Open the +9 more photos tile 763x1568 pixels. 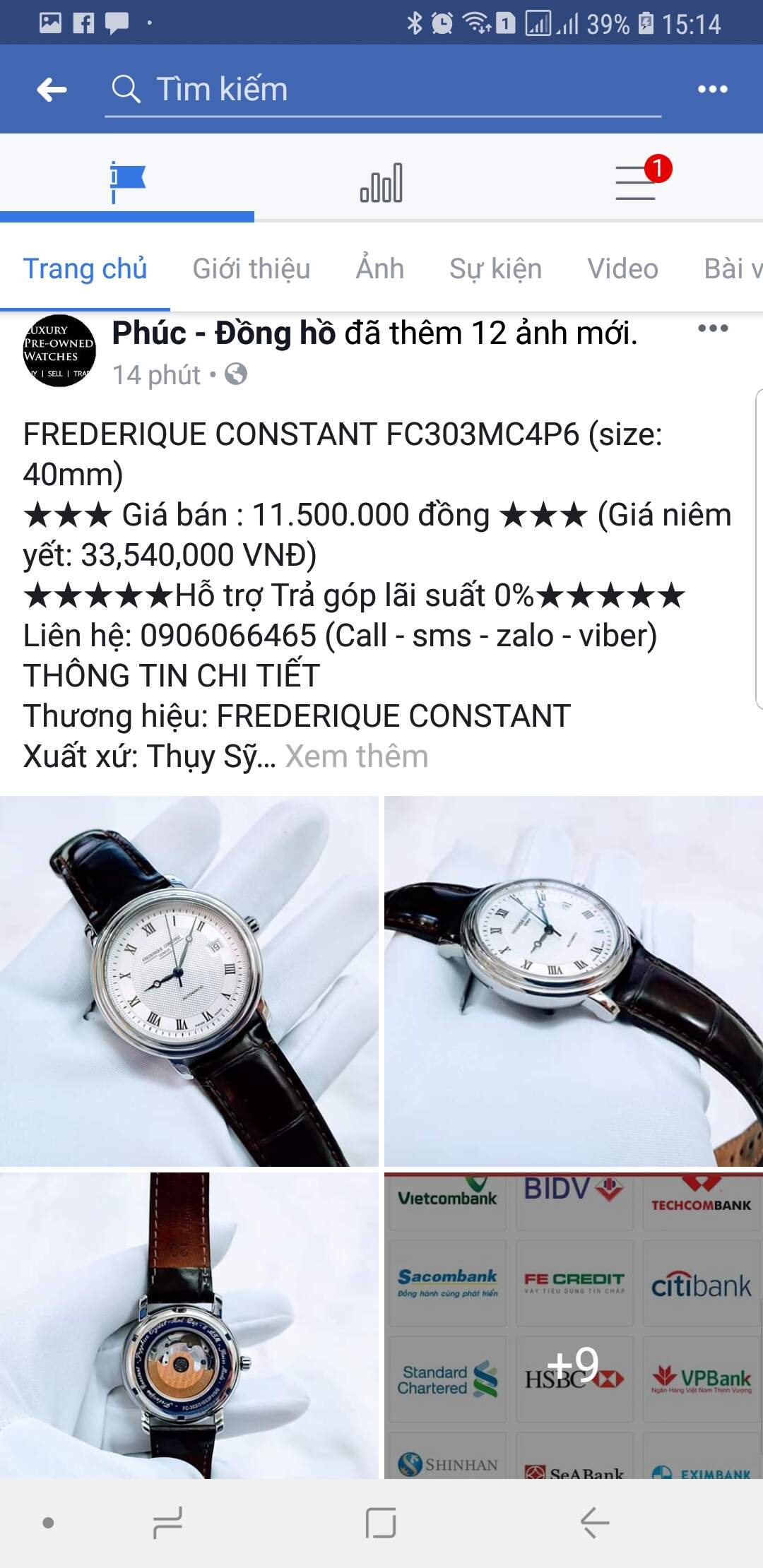pos(573,1324)
